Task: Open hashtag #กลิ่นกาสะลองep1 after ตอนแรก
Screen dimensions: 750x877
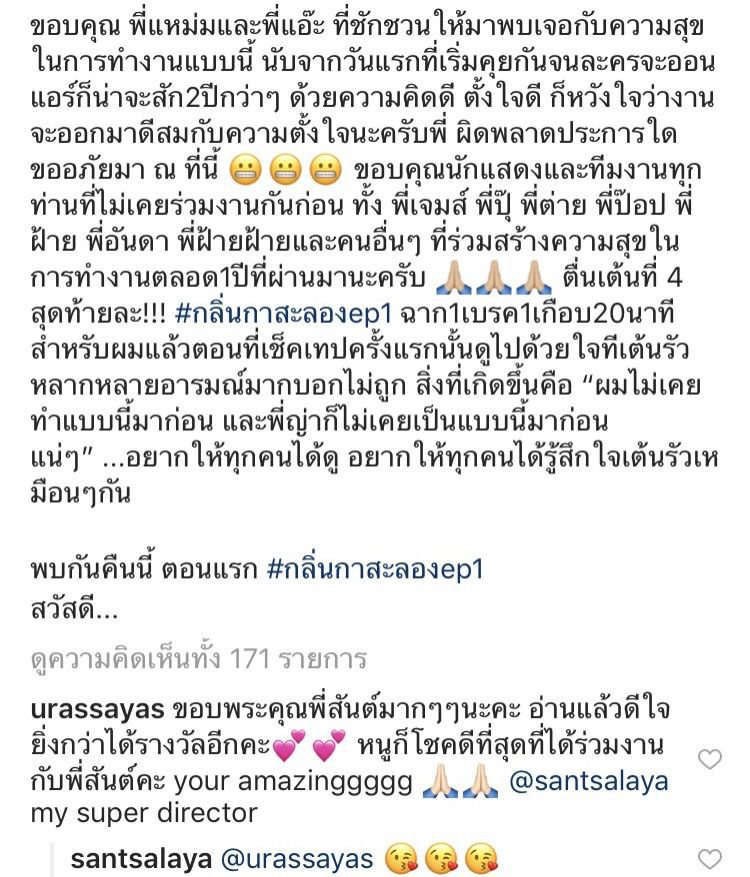Action: click(375, 569)
